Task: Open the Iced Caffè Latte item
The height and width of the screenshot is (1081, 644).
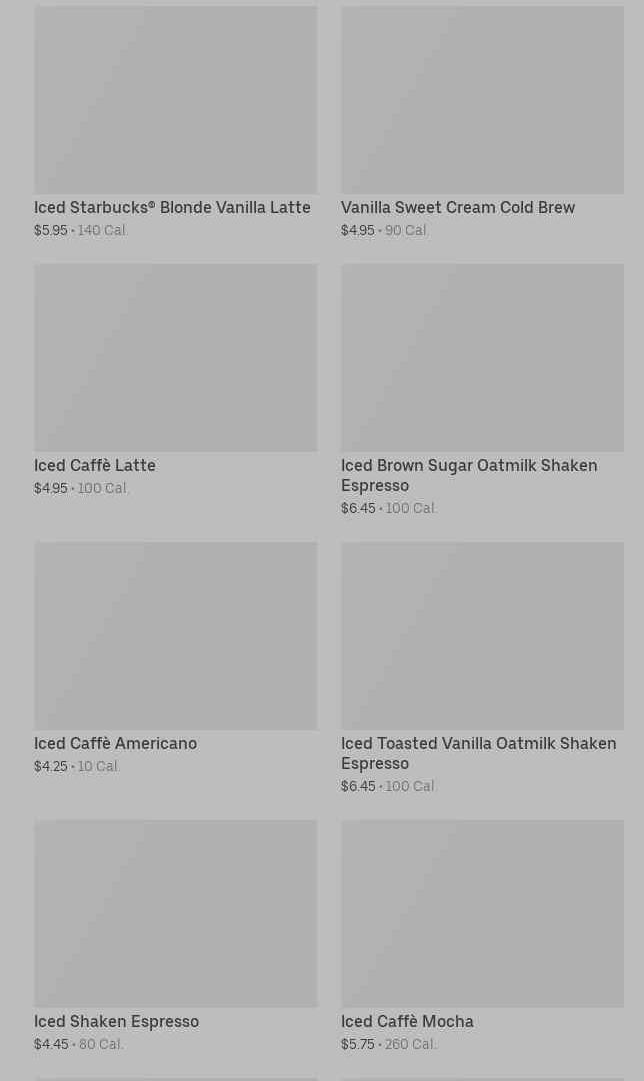Action: 176,380
